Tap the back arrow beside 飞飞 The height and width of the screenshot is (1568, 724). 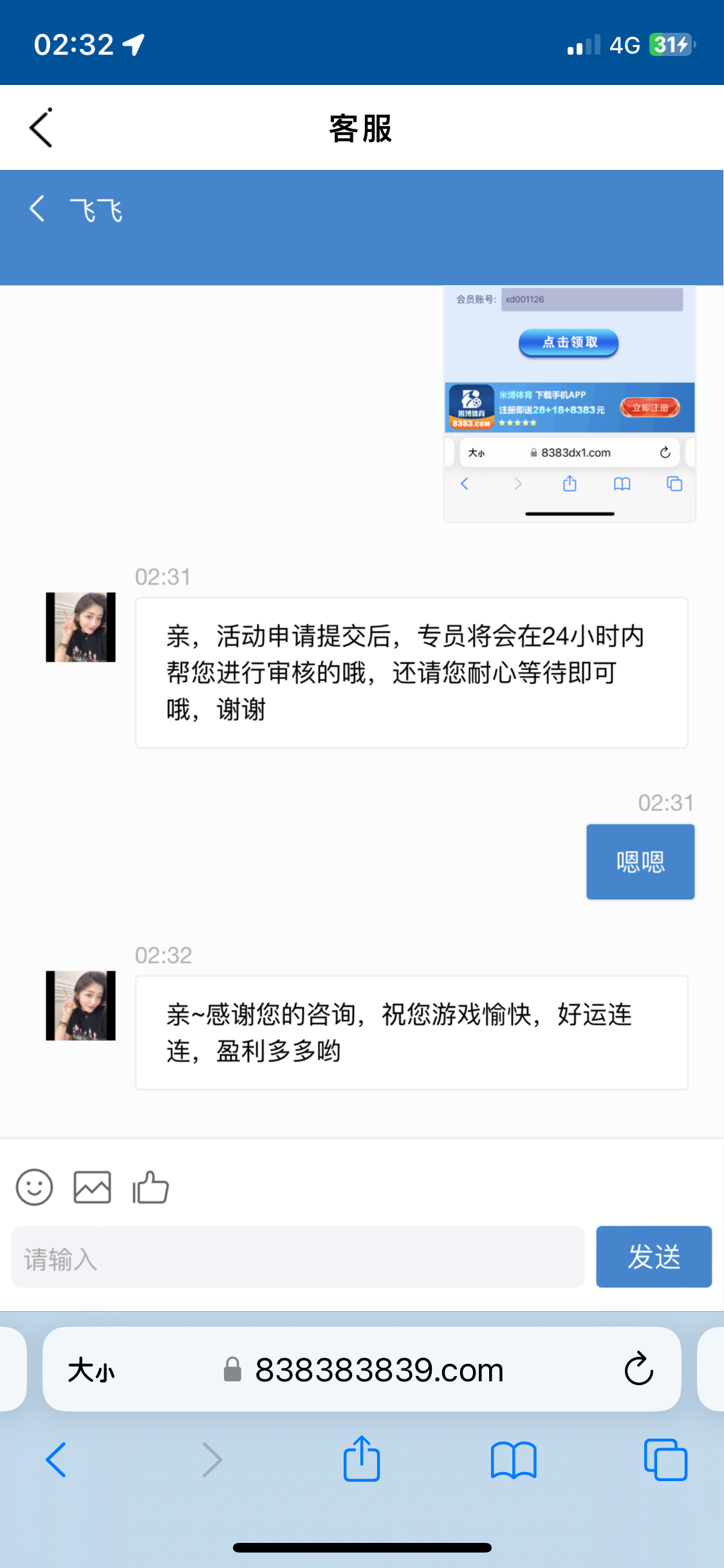pos(37,209)
